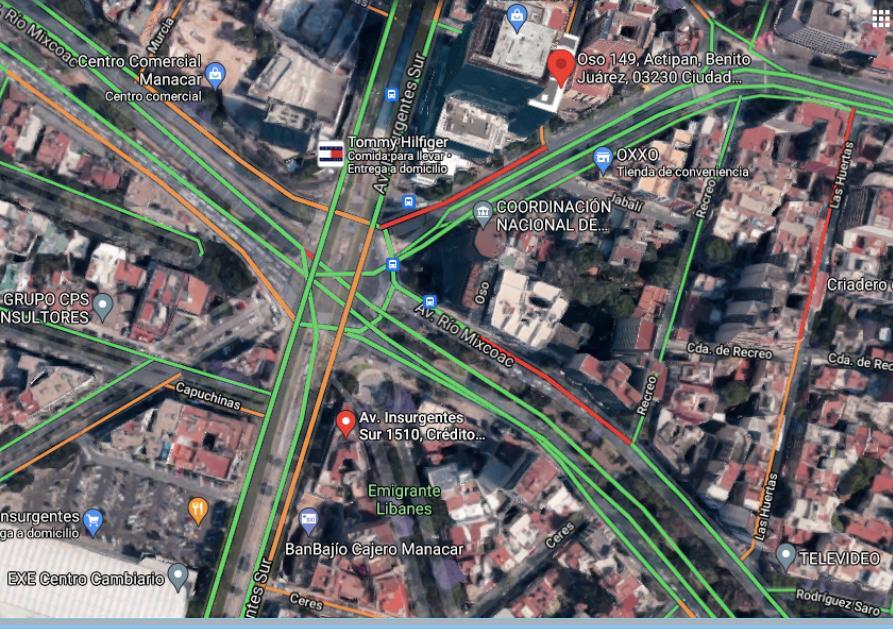
Task: Select the TELEVIDEO place marker
Action: point(786,555)
